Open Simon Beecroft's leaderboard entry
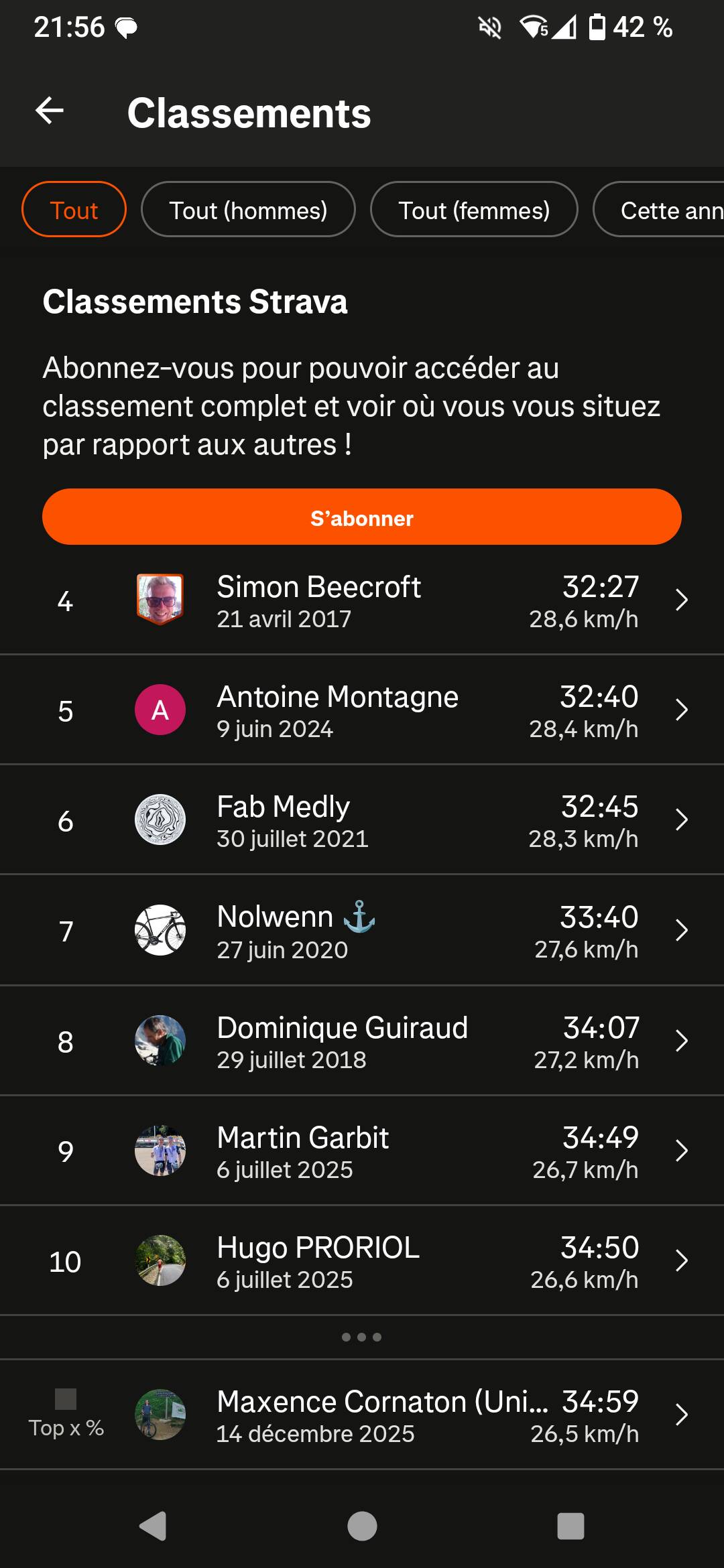This screenshot has width=724, height=1568. pyautogui.click(x=362, y=600)
